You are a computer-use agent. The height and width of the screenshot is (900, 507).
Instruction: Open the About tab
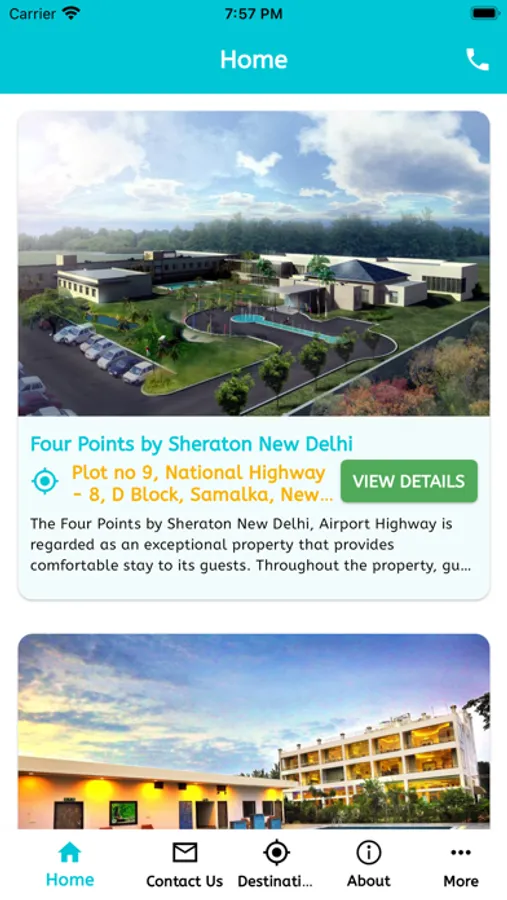(x=368, y=865)
